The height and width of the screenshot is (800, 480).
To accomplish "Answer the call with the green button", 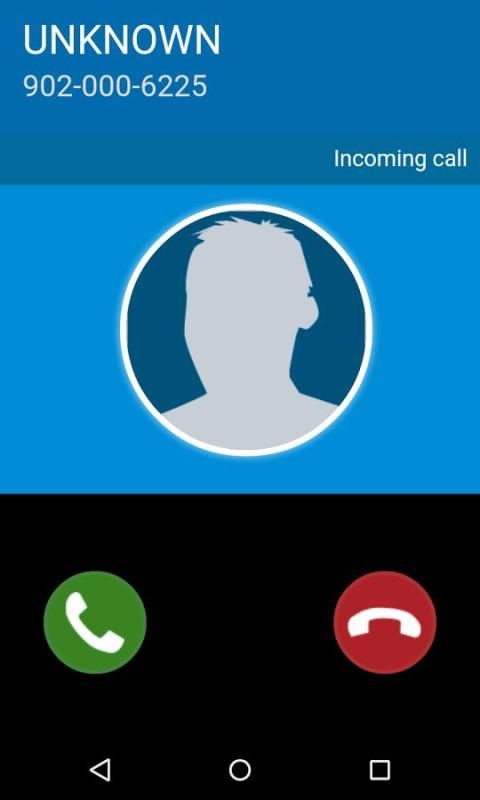I will (95, 622).
